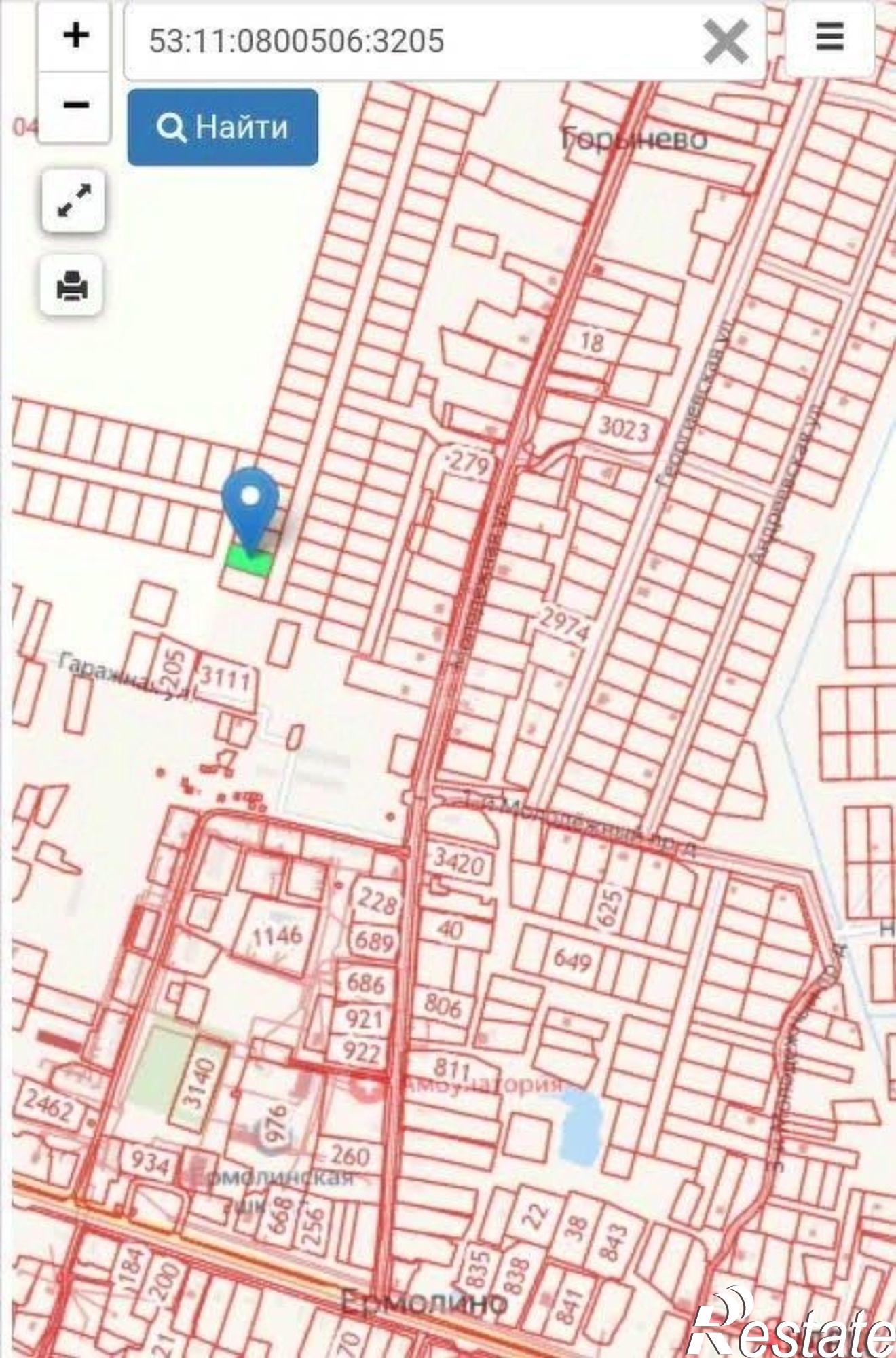Print the current map
This screenshot has width=896, height=1358.
[x=72, y=285]
